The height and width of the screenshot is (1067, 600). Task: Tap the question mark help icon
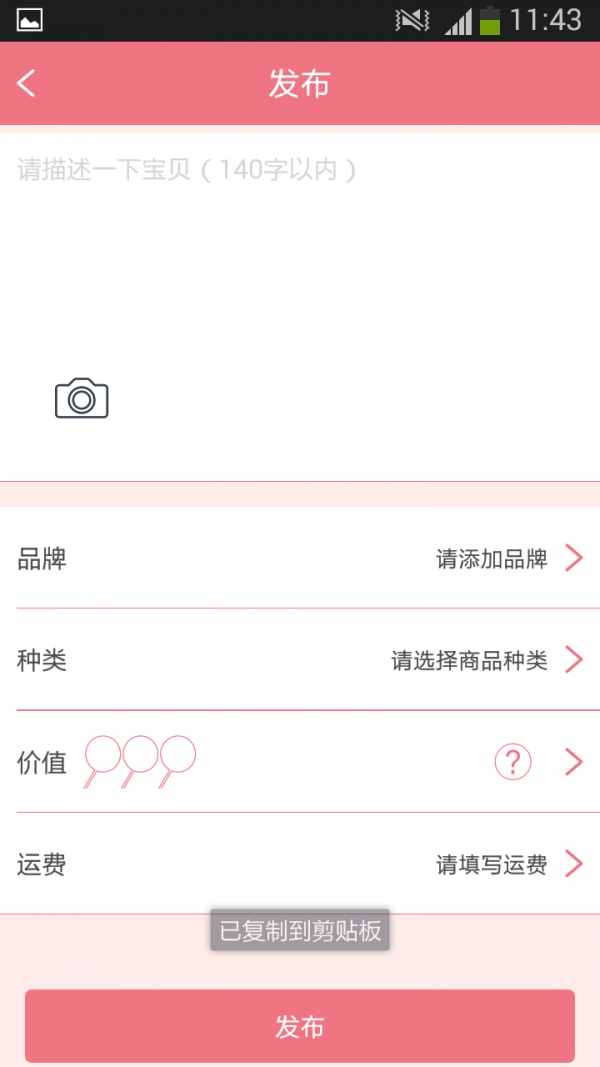[x=512, y=762]
